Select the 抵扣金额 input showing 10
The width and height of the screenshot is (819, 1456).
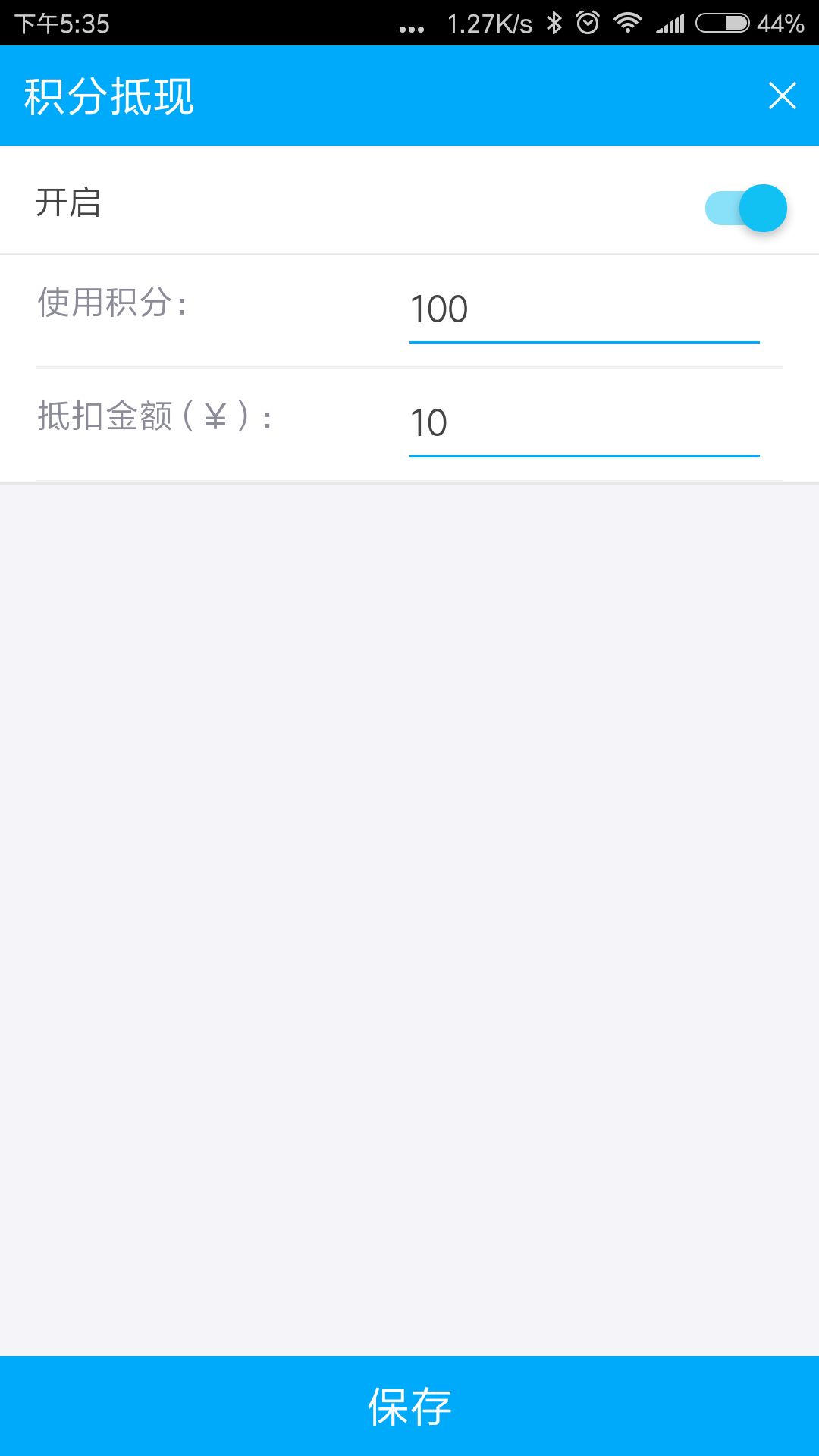coord(584,422)
